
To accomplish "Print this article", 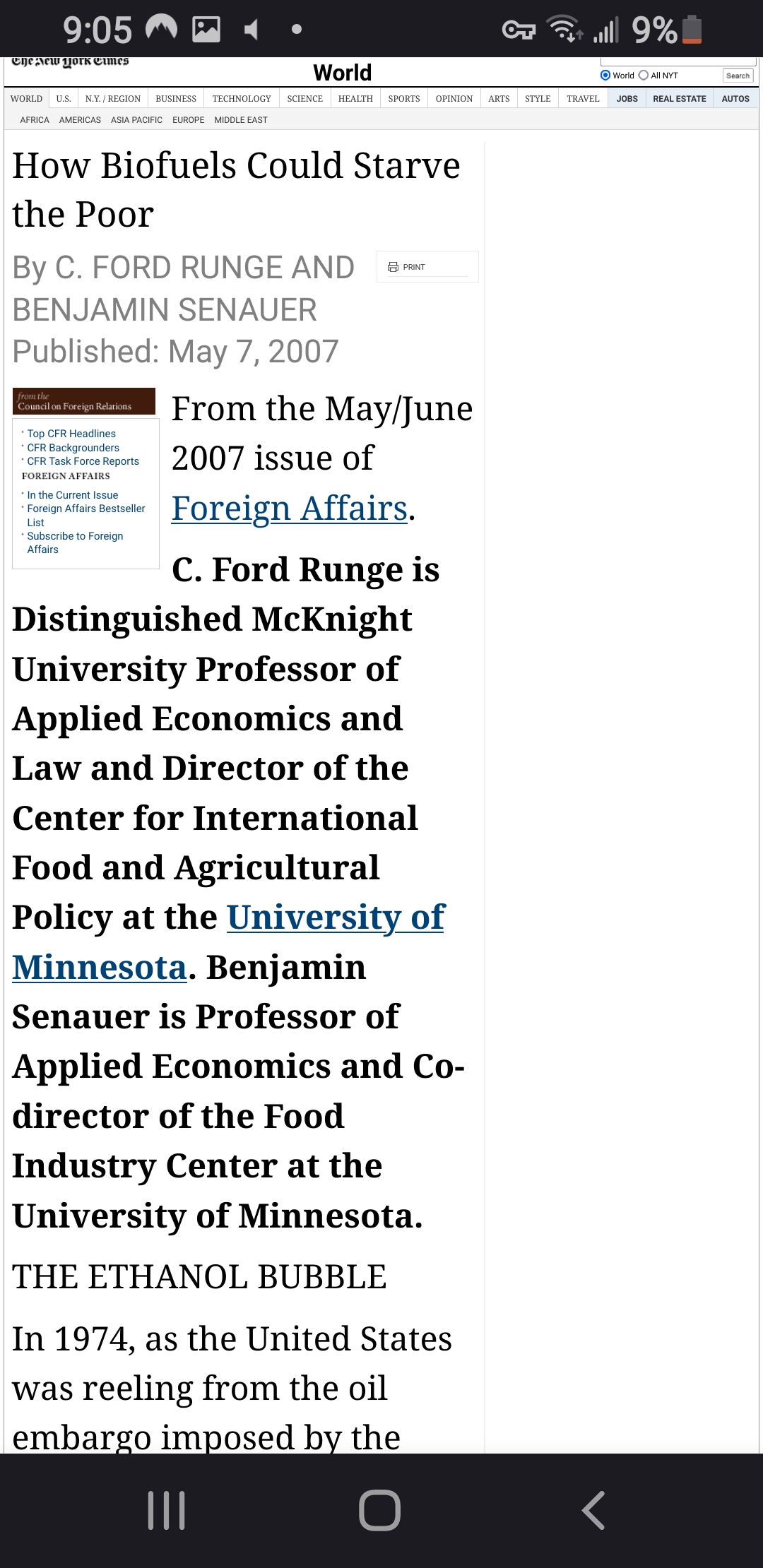I will pyautogui.click(x=427, y=267).
